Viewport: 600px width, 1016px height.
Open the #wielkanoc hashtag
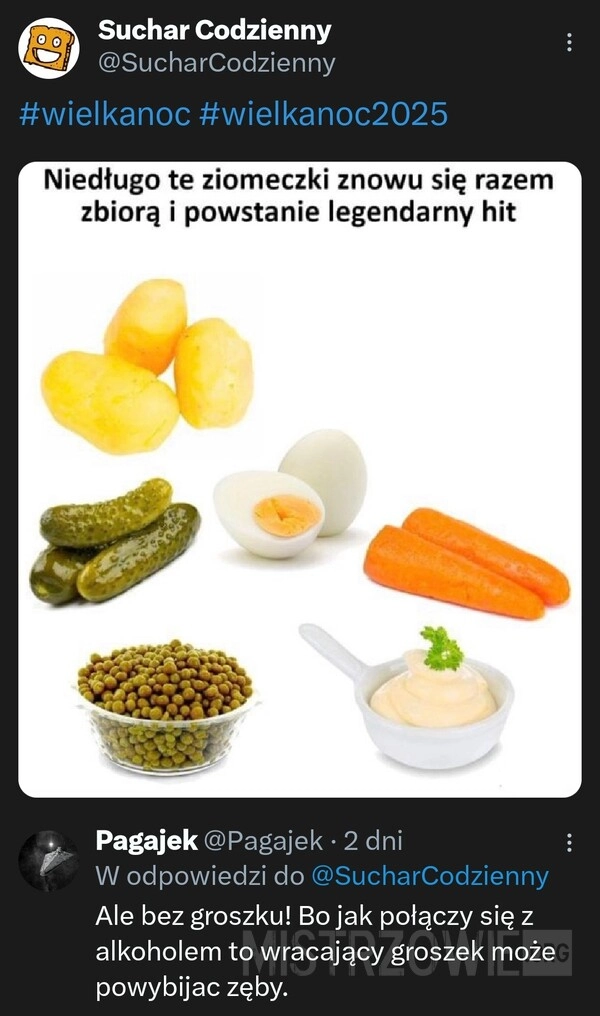(x=104, y=114)
